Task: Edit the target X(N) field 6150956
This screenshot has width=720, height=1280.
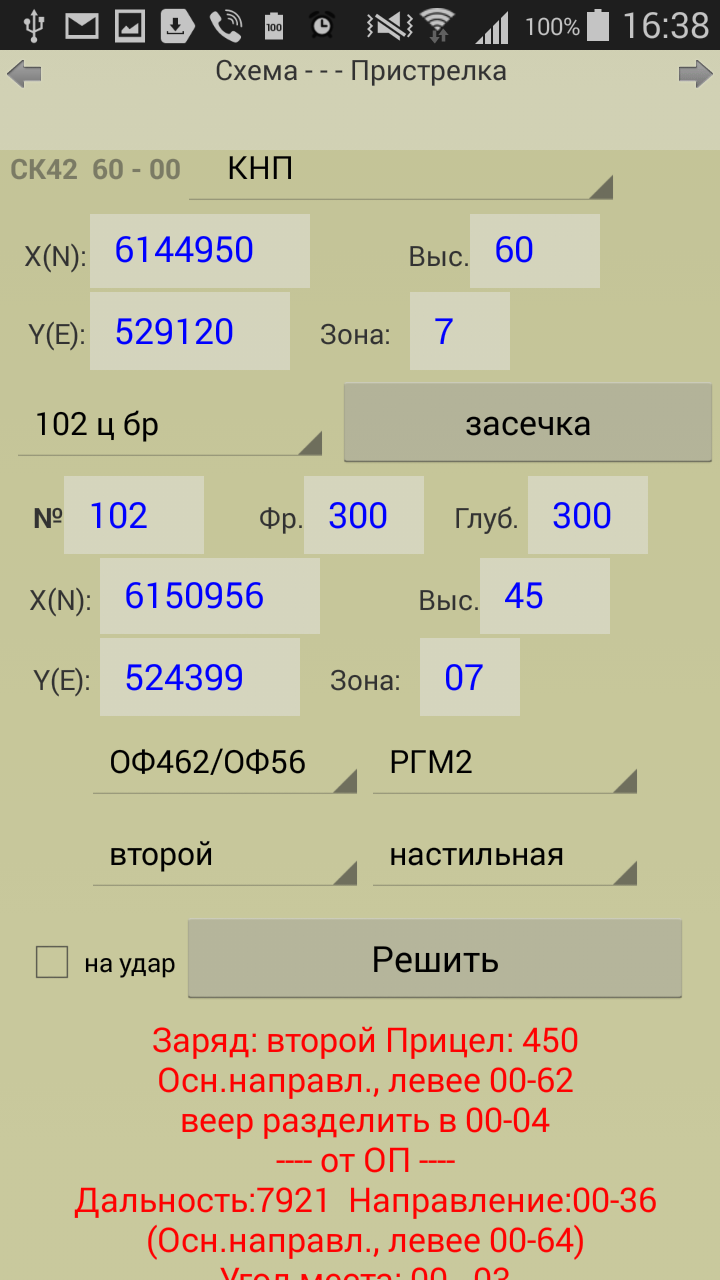Action: [210, 596]
